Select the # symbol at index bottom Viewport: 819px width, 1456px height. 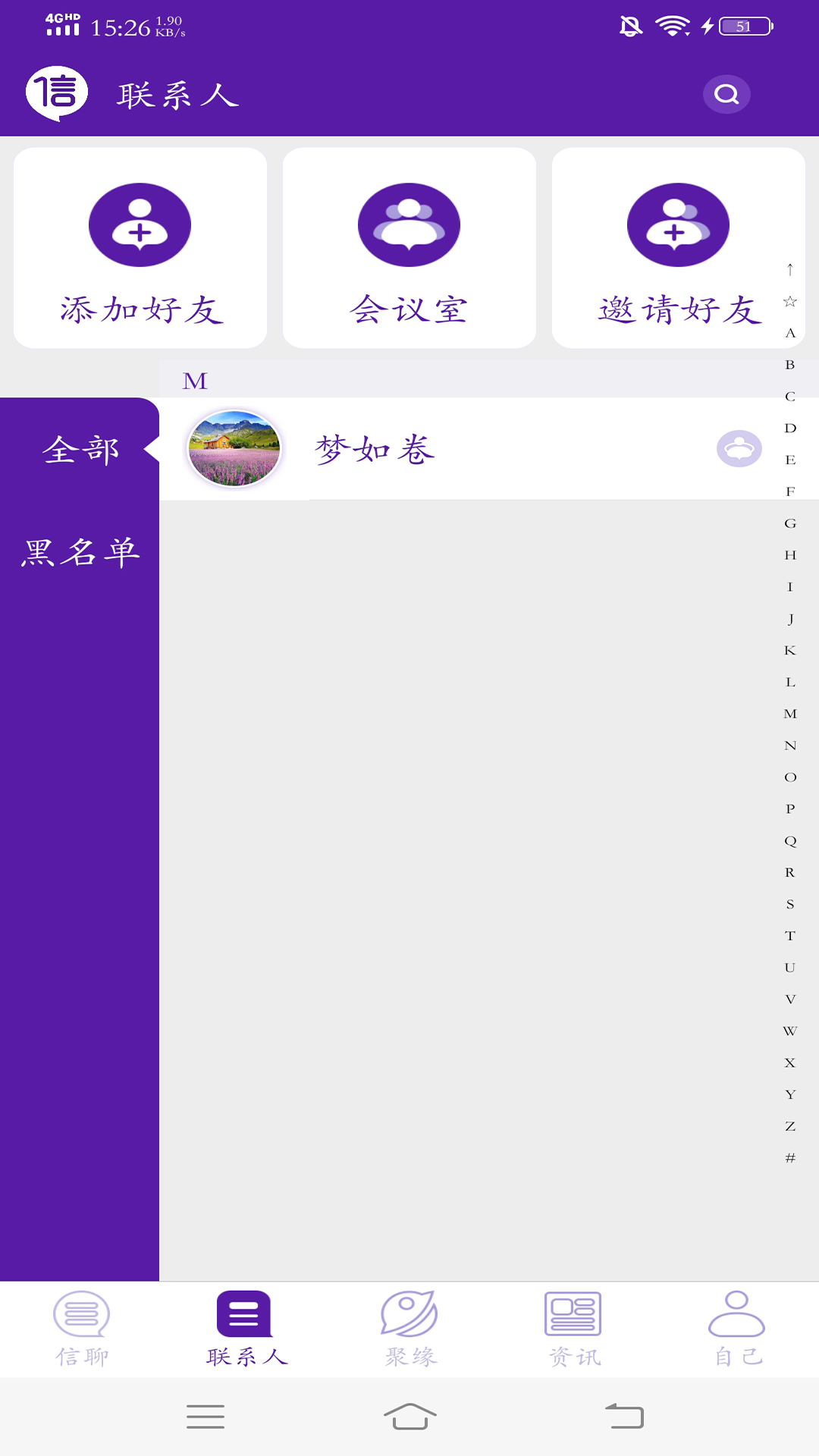click(789, 1157)
